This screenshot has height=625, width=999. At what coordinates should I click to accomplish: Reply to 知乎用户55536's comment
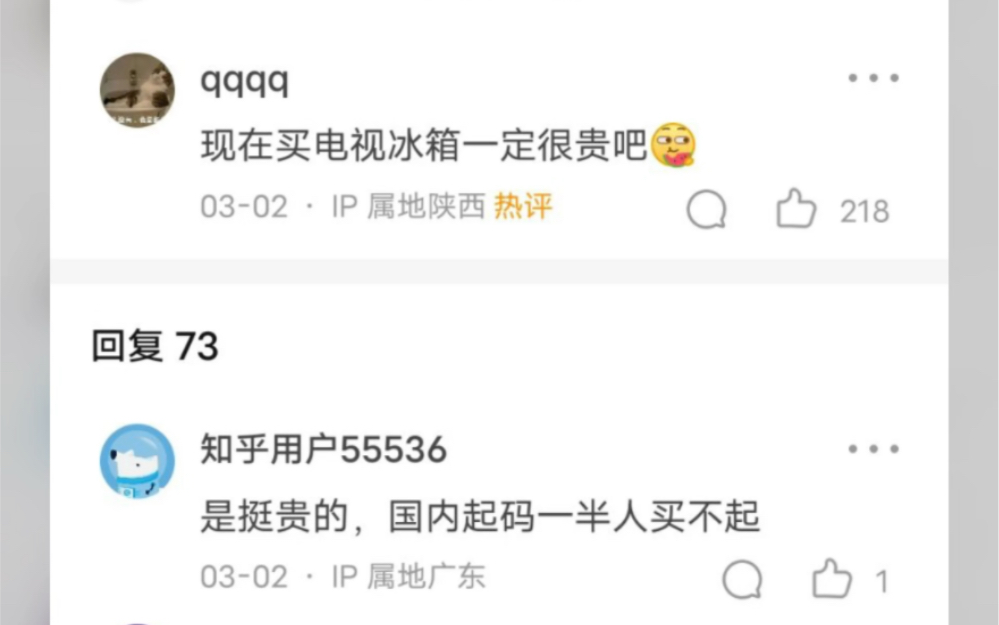tap(742, 579)
